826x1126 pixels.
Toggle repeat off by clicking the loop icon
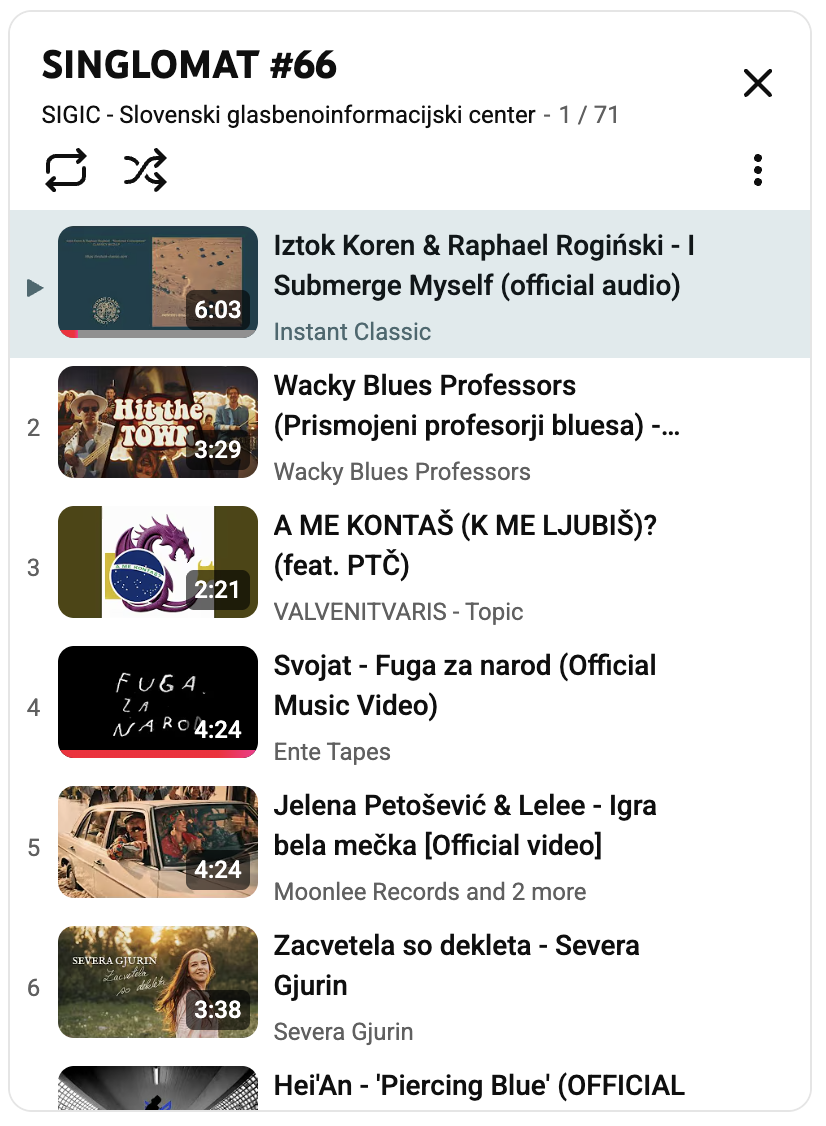click(68, 170)
